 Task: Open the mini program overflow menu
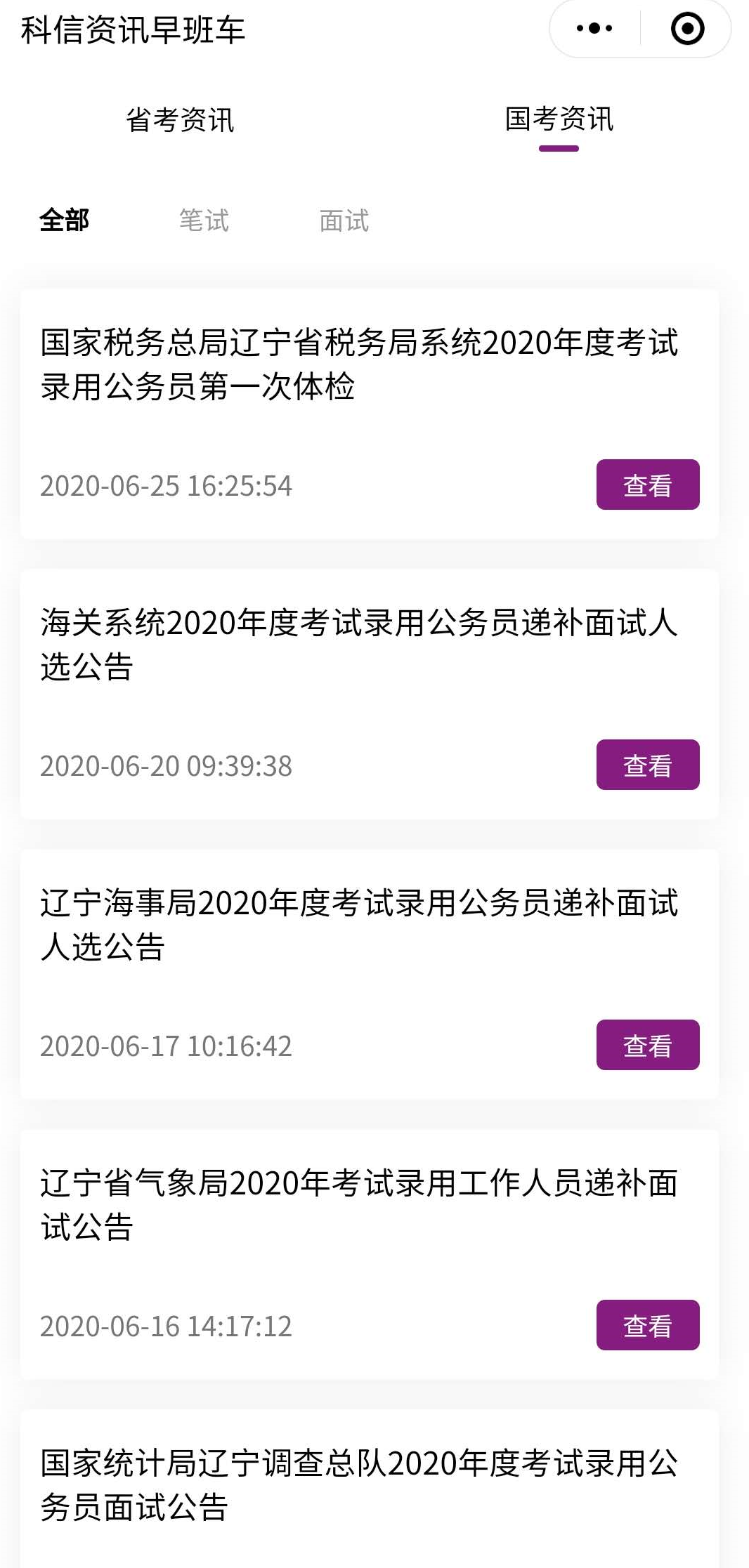[x=594, y=29]
